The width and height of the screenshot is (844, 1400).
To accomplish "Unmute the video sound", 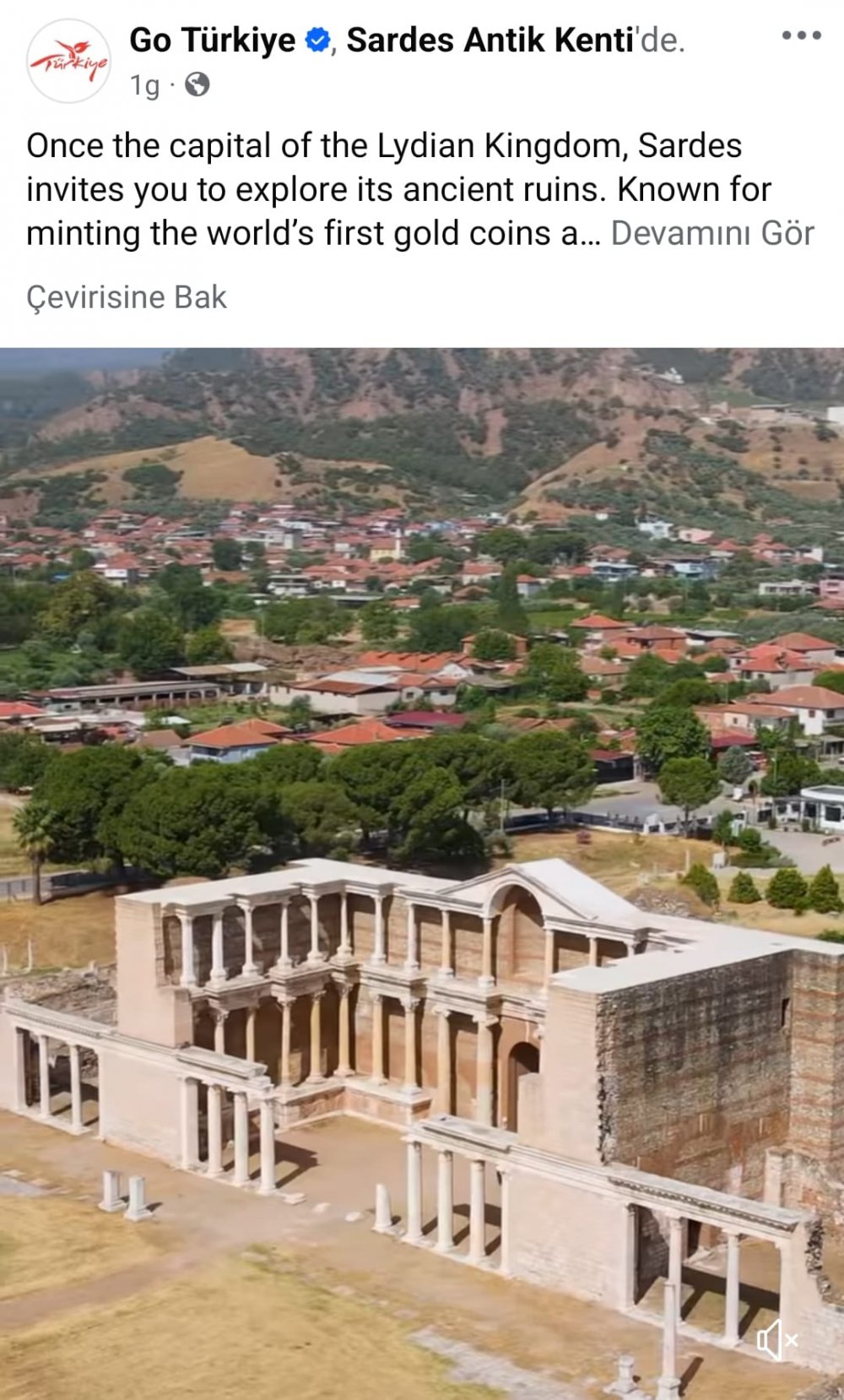I will (x=776, y=1340).
